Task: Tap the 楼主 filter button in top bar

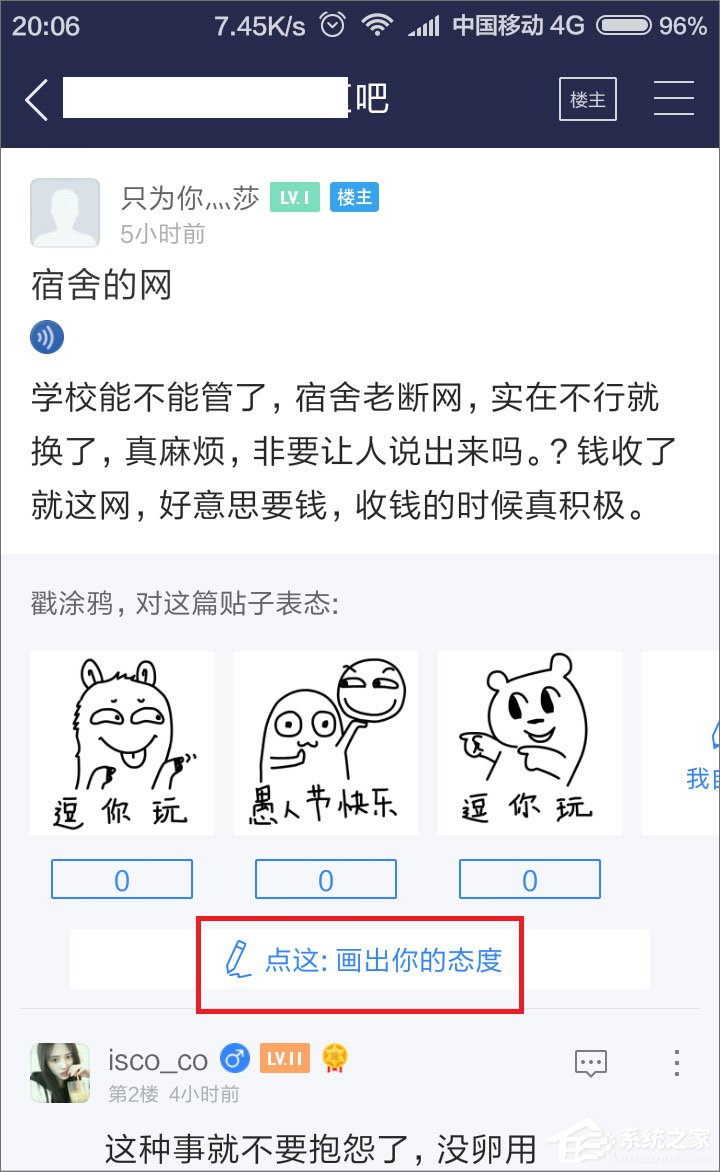Action: tap(587, 99)
